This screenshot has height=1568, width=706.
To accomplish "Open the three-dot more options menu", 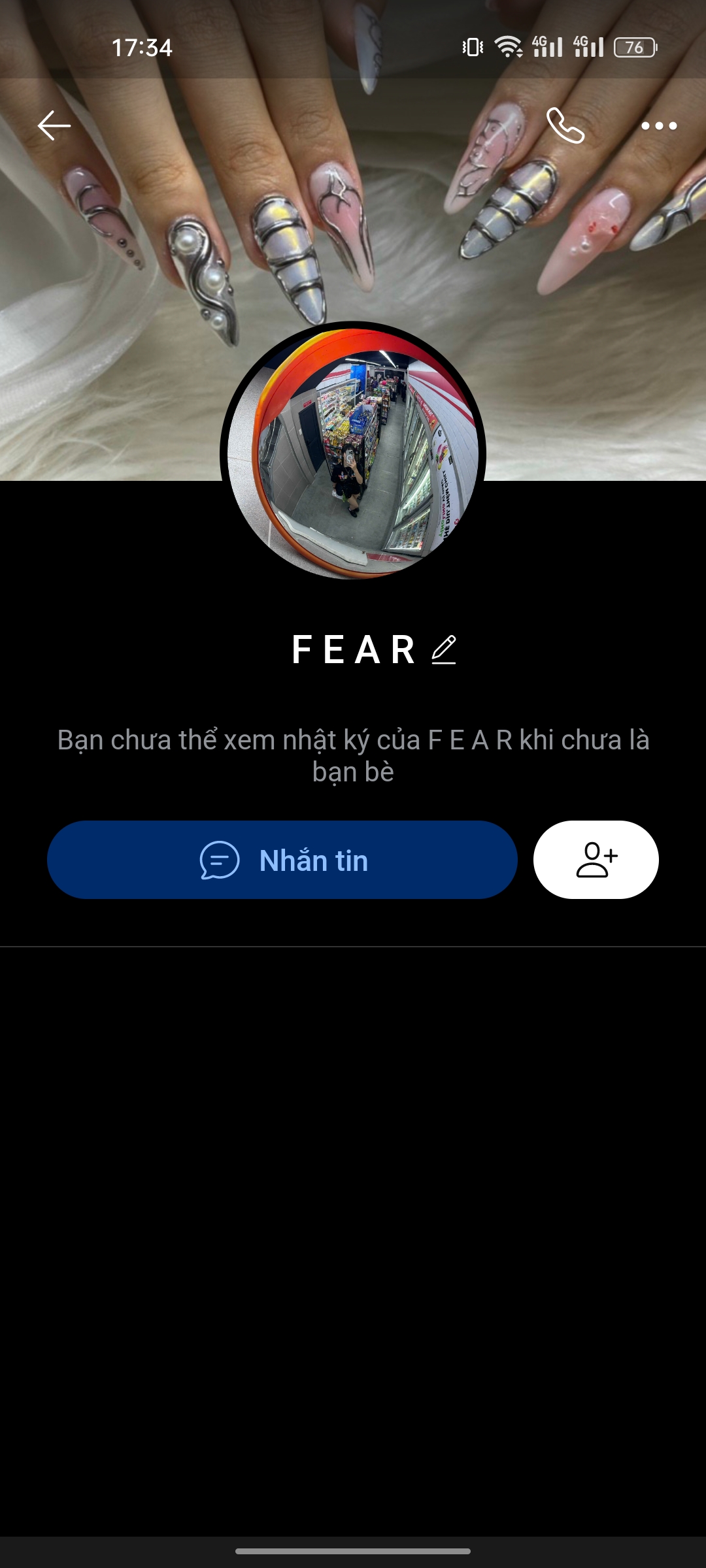I will (x=658, y=125).
